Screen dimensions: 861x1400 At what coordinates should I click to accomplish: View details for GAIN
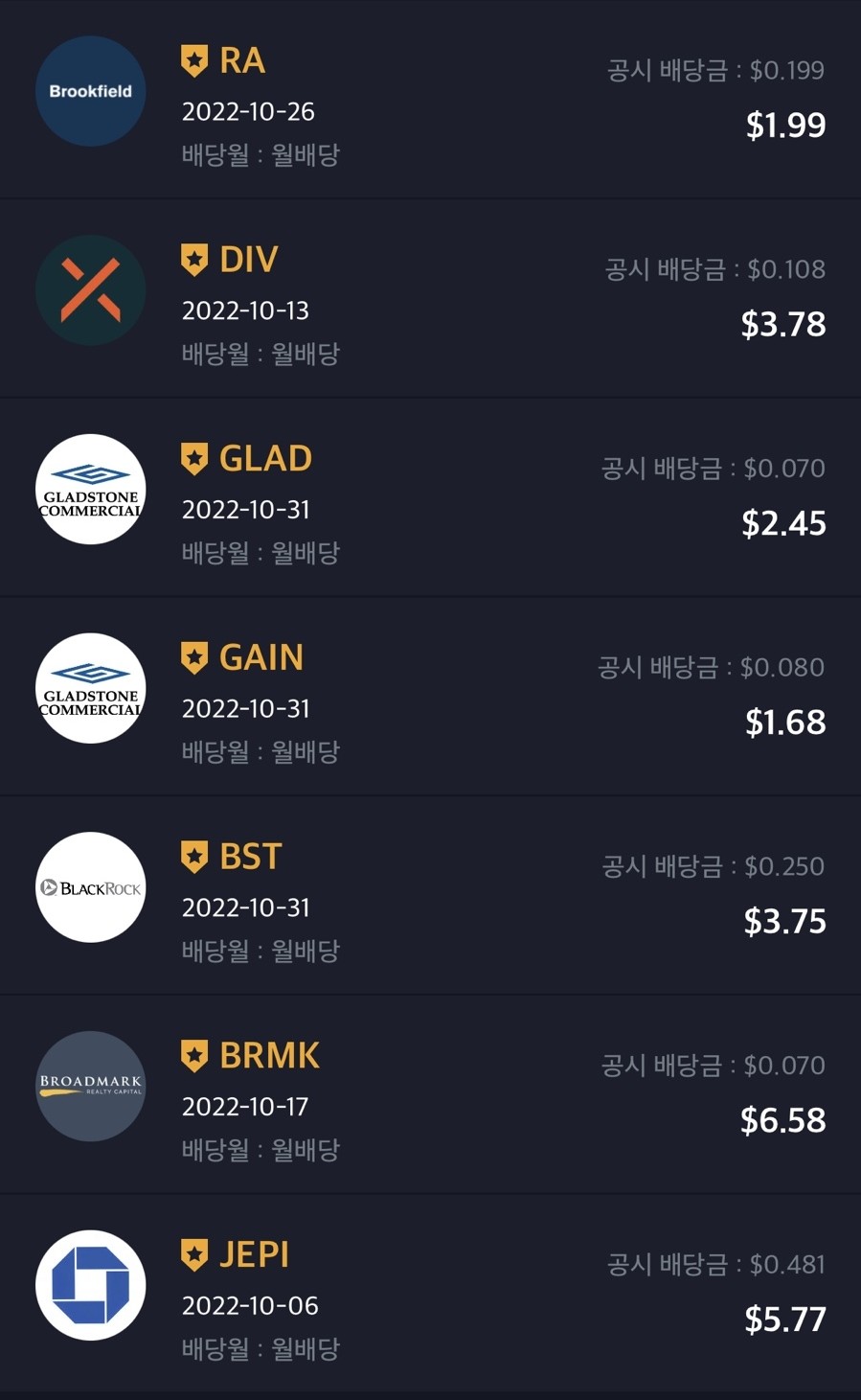(430, 697)
